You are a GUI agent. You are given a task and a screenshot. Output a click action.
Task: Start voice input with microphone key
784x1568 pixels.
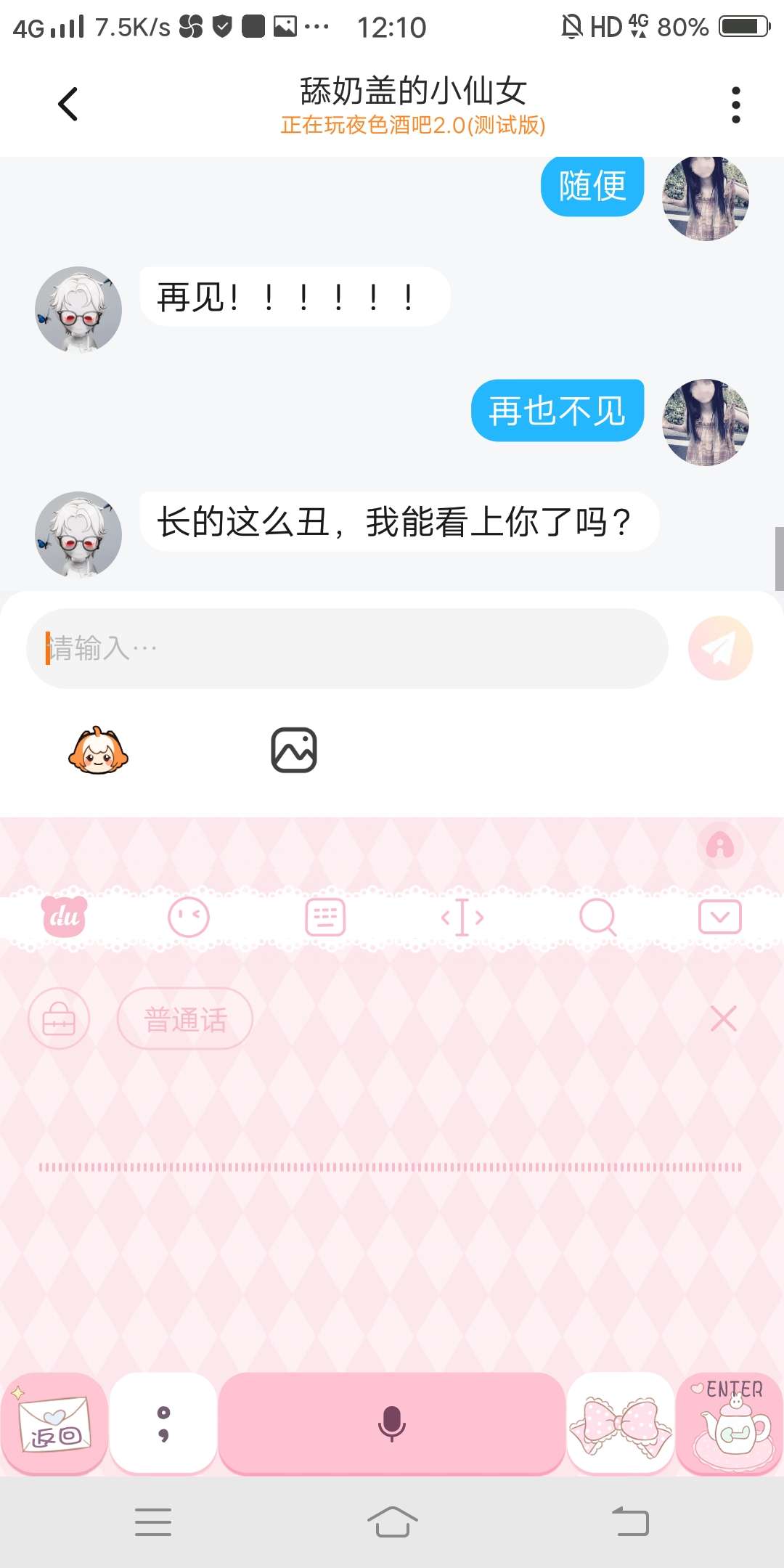391,1424
